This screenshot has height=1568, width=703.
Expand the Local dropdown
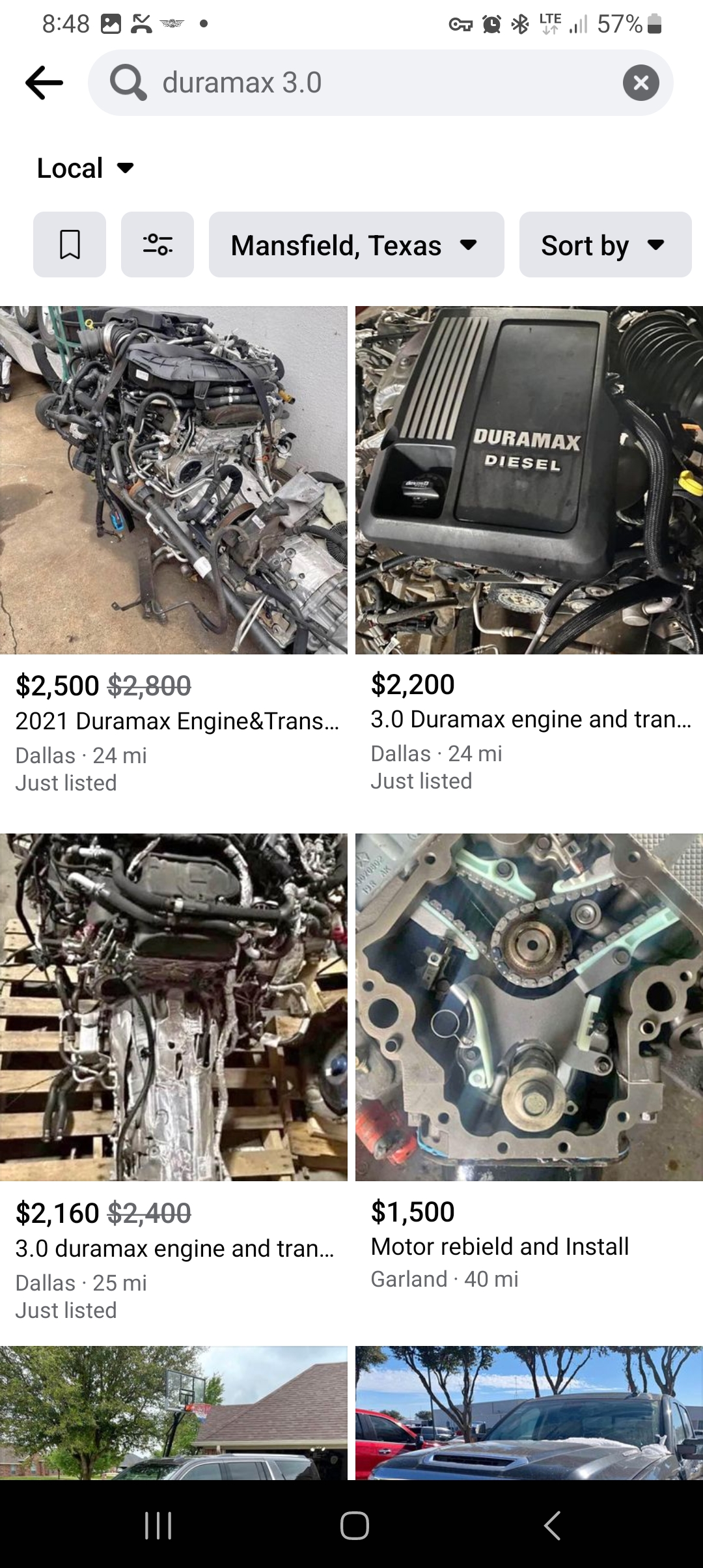[x=85, y=168]
